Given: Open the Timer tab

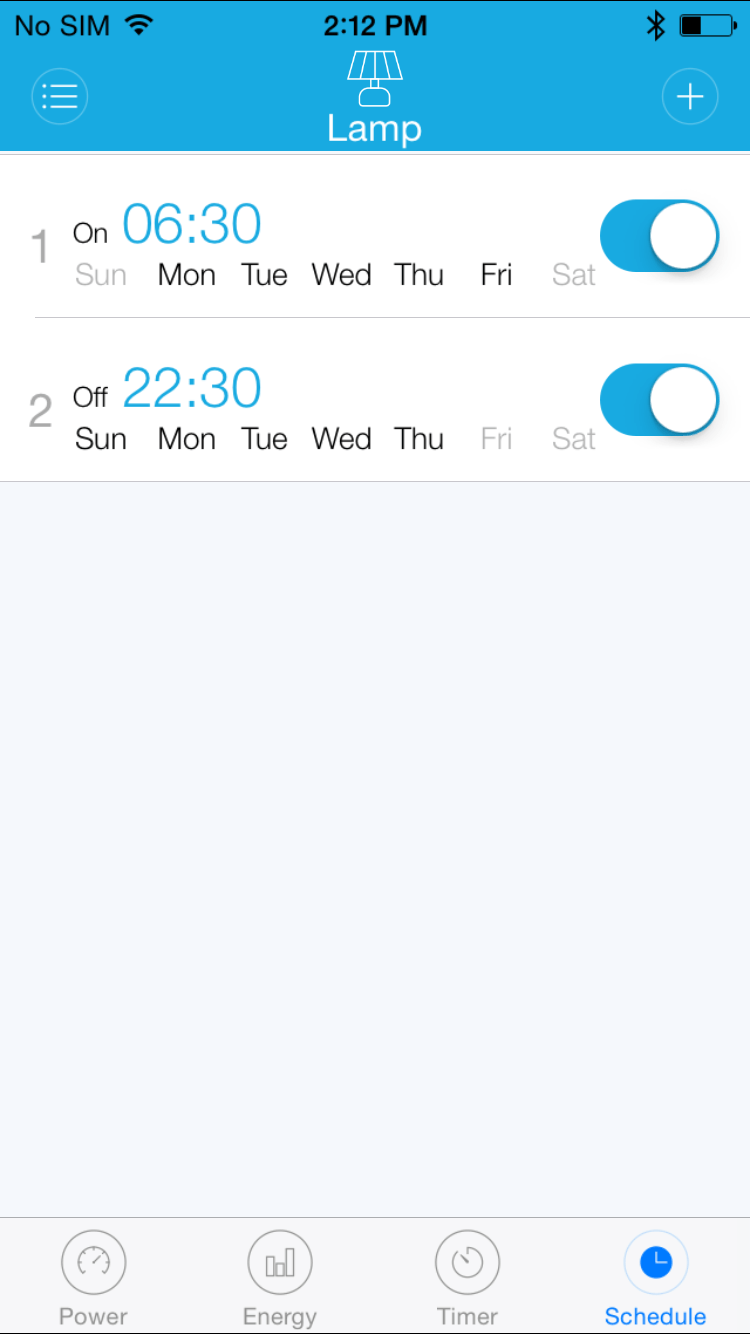Looking at the screenshot, I should [x=467, y=1276].
